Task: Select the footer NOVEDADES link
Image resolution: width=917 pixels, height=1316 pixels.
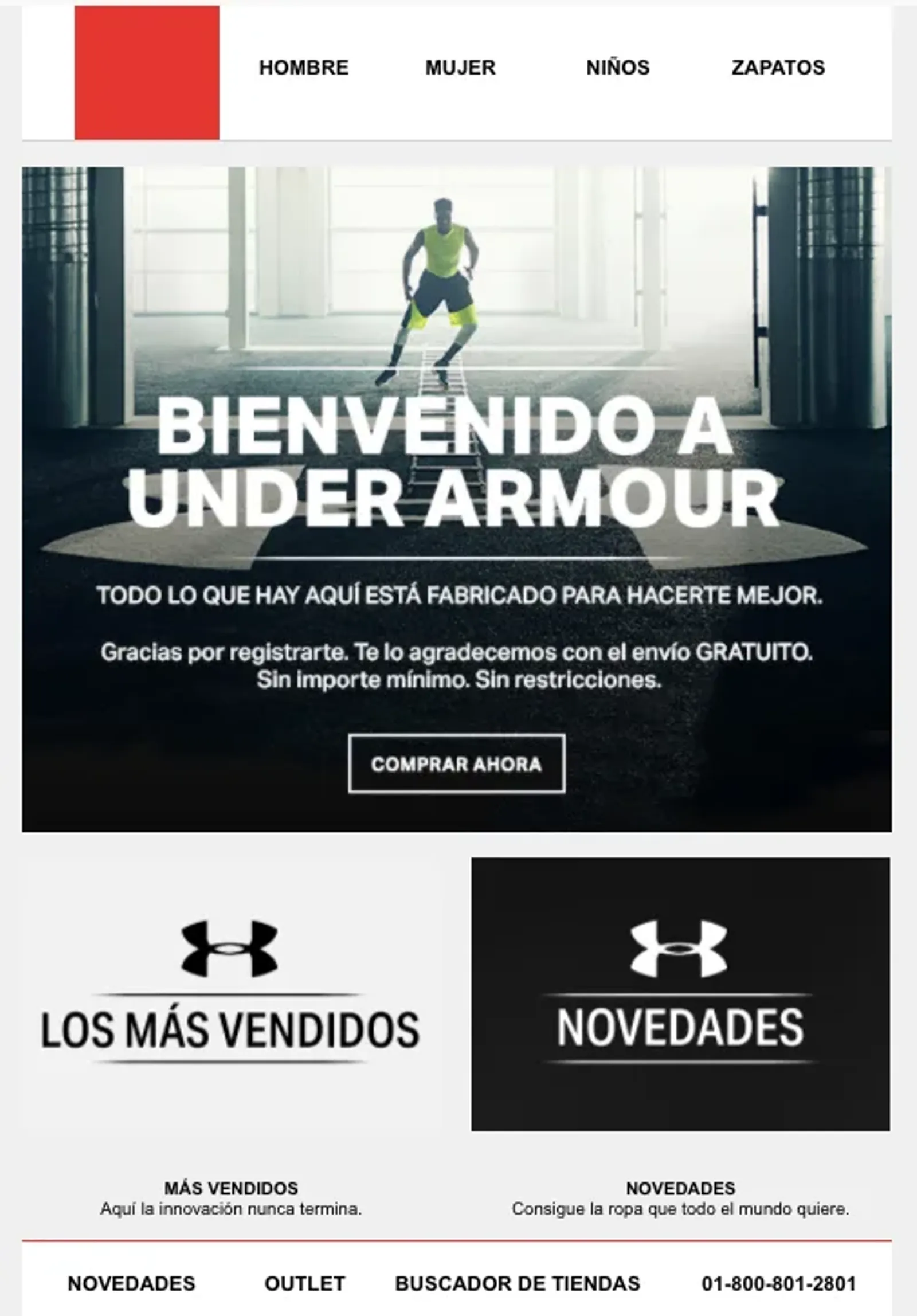Action: (131, 1283)
